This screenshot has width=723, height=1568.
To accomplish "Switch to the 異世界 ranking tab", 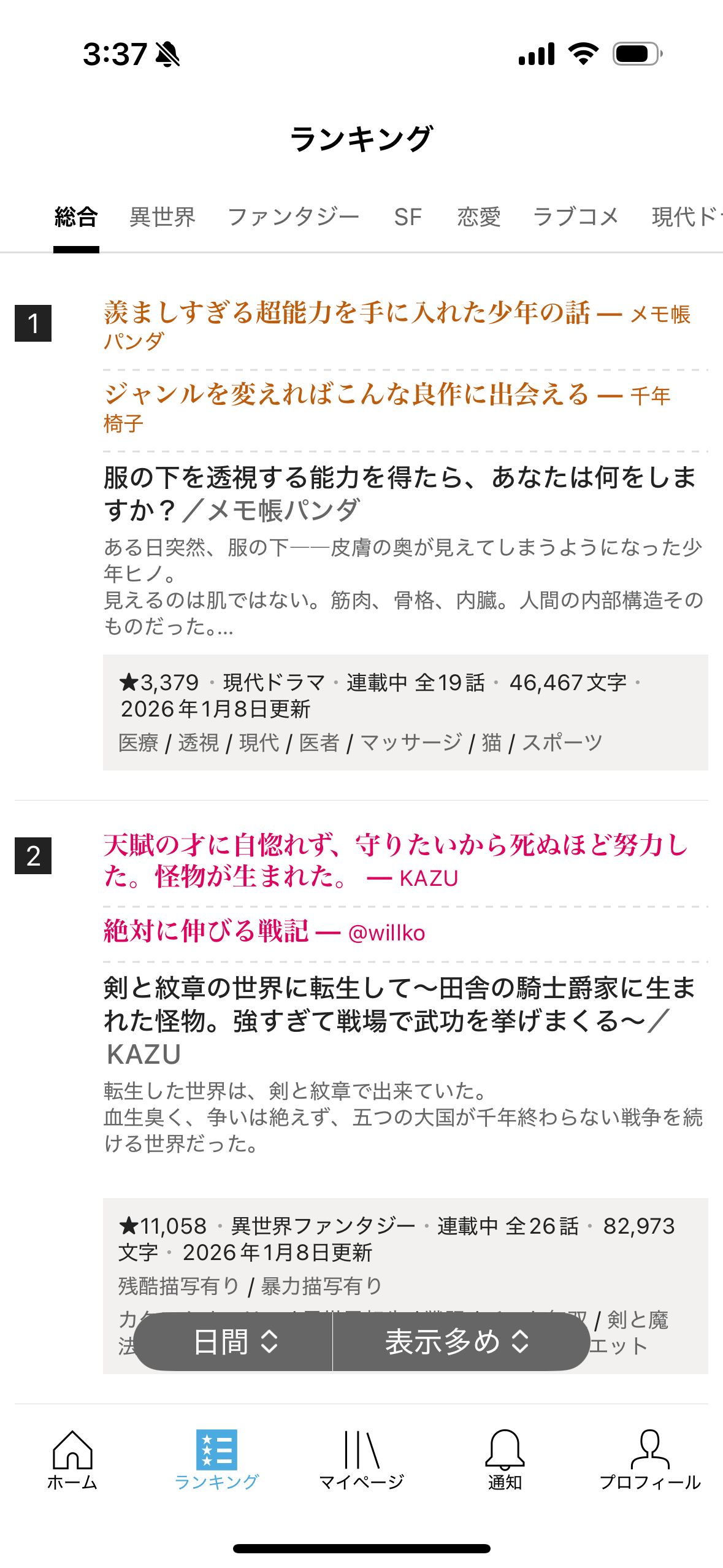I will coord(162,217).
